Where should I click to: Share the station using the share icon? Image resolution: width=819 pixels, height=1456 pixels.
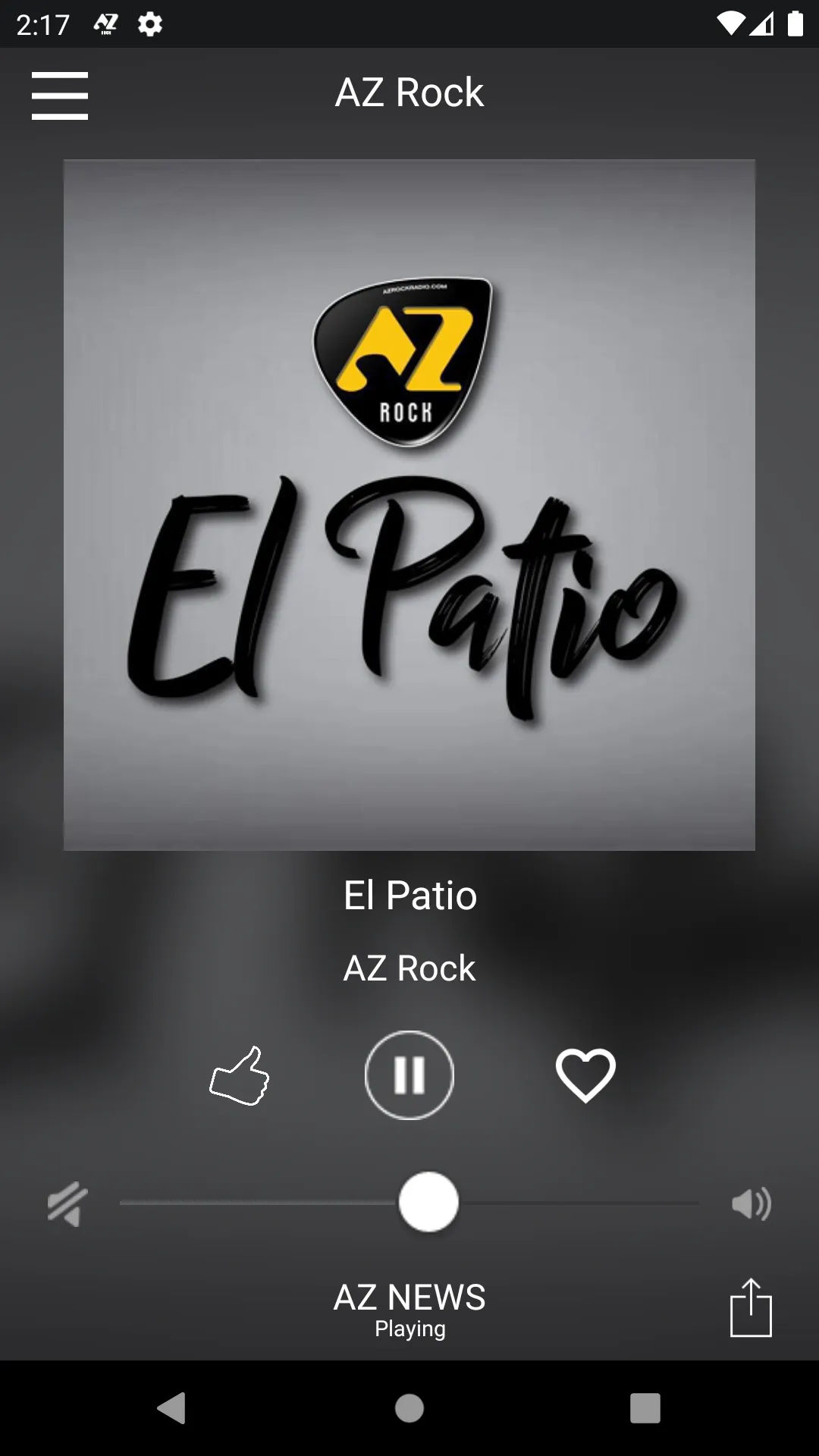[751, 1307]
